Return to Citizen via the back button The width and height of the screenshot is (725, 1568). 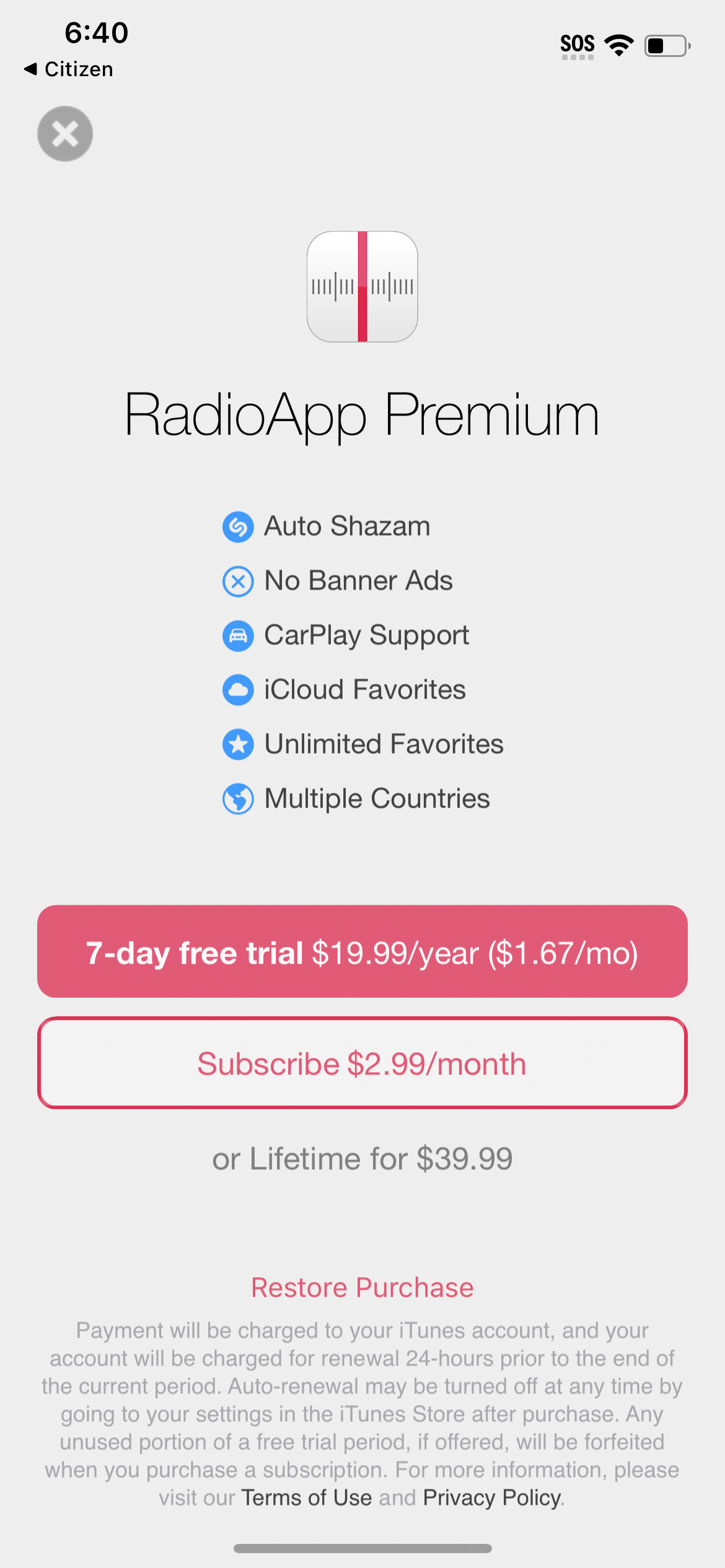tap(68, 69)
